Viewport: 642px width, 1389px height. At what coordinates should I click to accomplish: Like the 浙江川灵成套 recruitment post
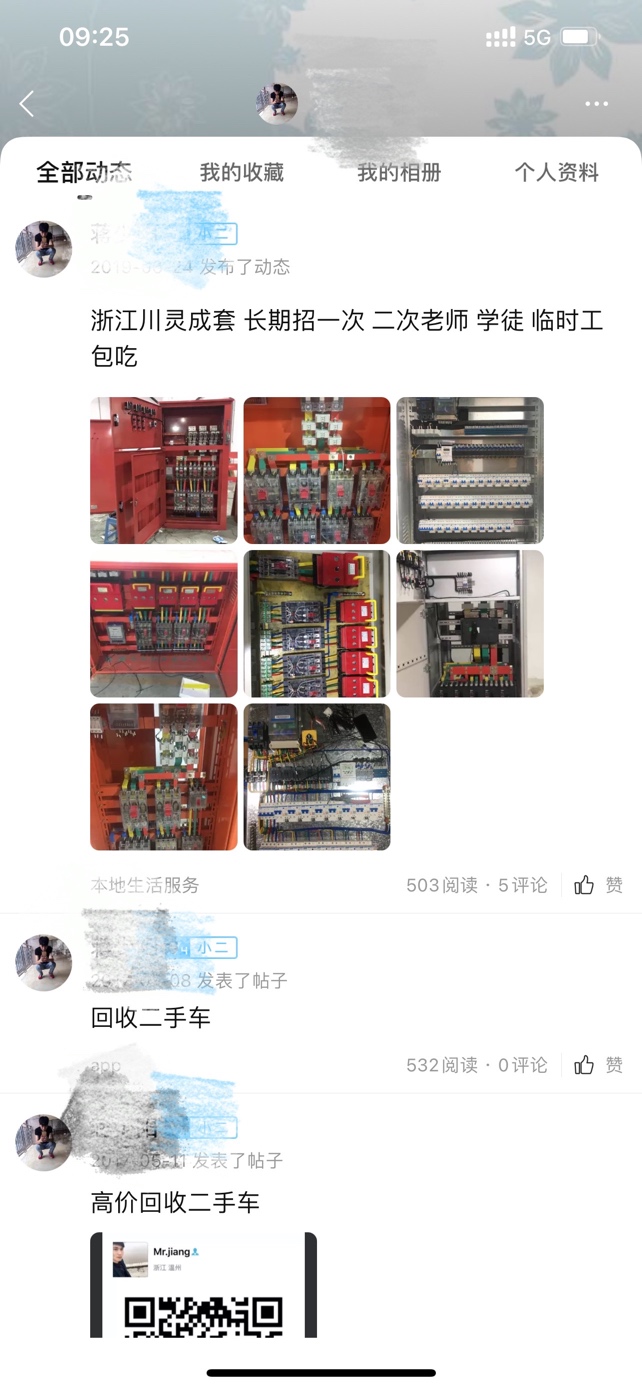(598, 885)
